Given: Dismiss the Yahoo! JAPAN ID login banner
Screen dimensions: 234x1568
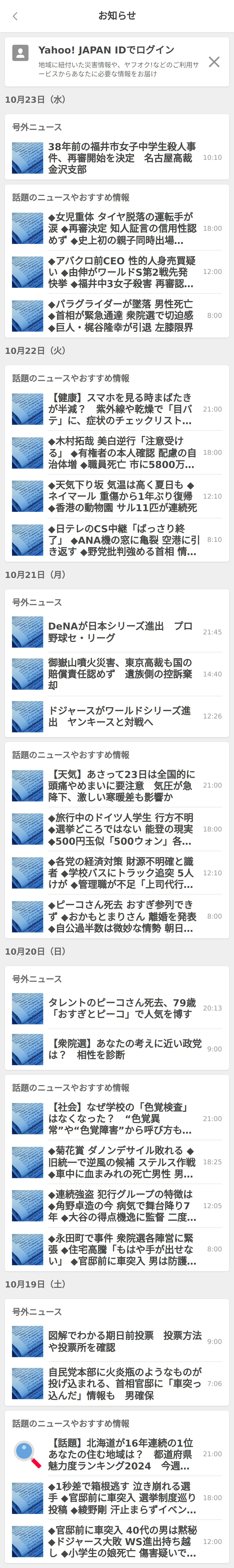Looking at the screenshot, I should [x=214, y=61].
